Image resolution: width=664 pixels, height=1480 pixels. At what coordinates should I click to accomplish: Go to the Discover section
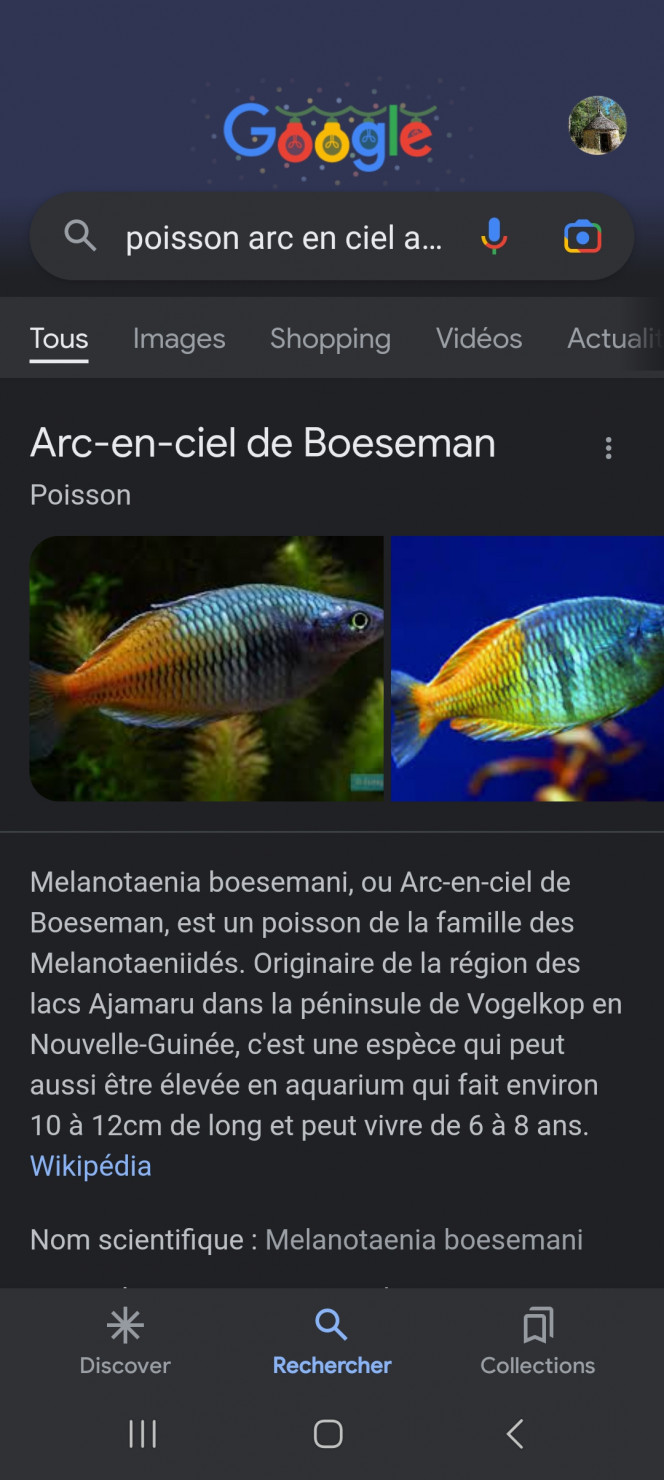click(125, 1342)
